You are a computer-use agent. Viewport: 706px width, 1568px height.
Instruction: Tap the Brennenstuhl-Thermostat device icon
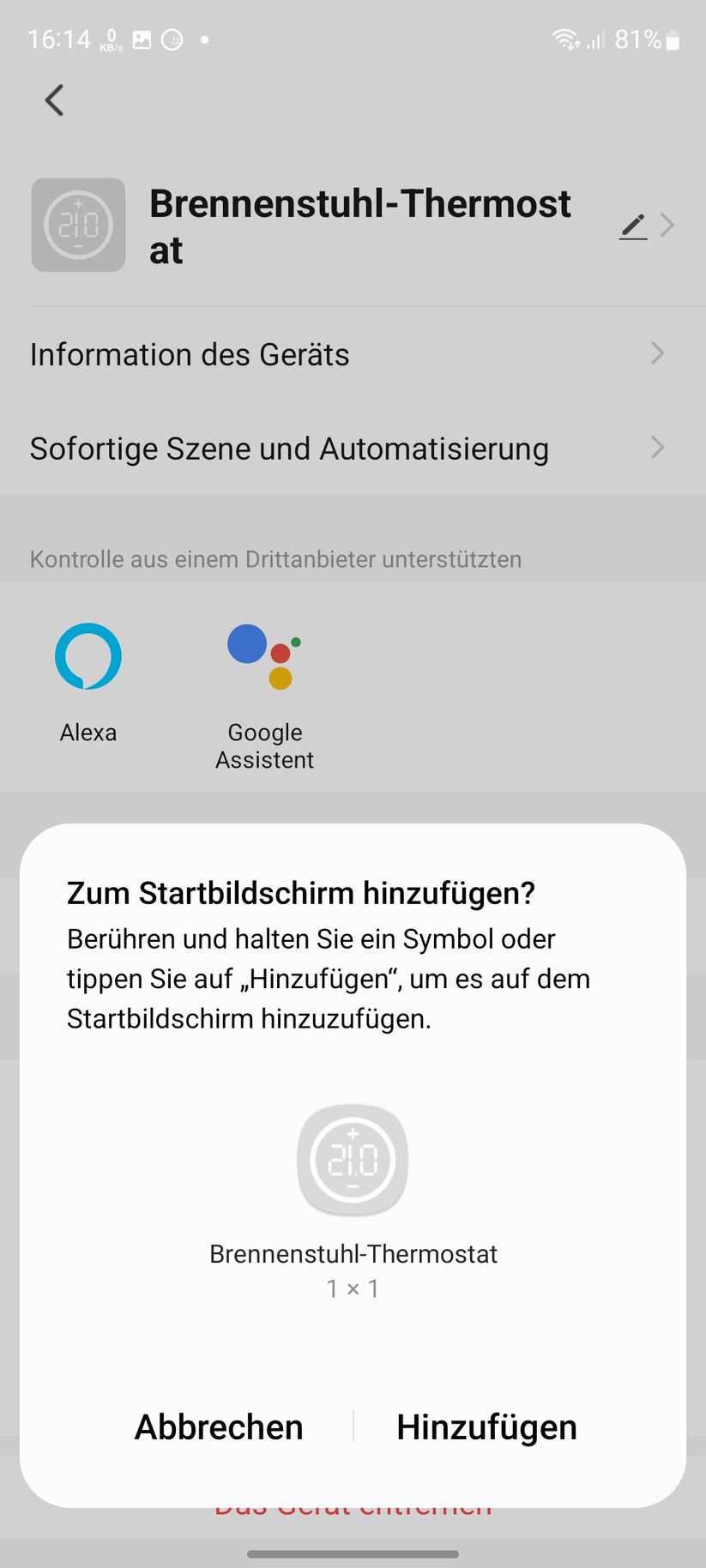[x=78, y=225]
